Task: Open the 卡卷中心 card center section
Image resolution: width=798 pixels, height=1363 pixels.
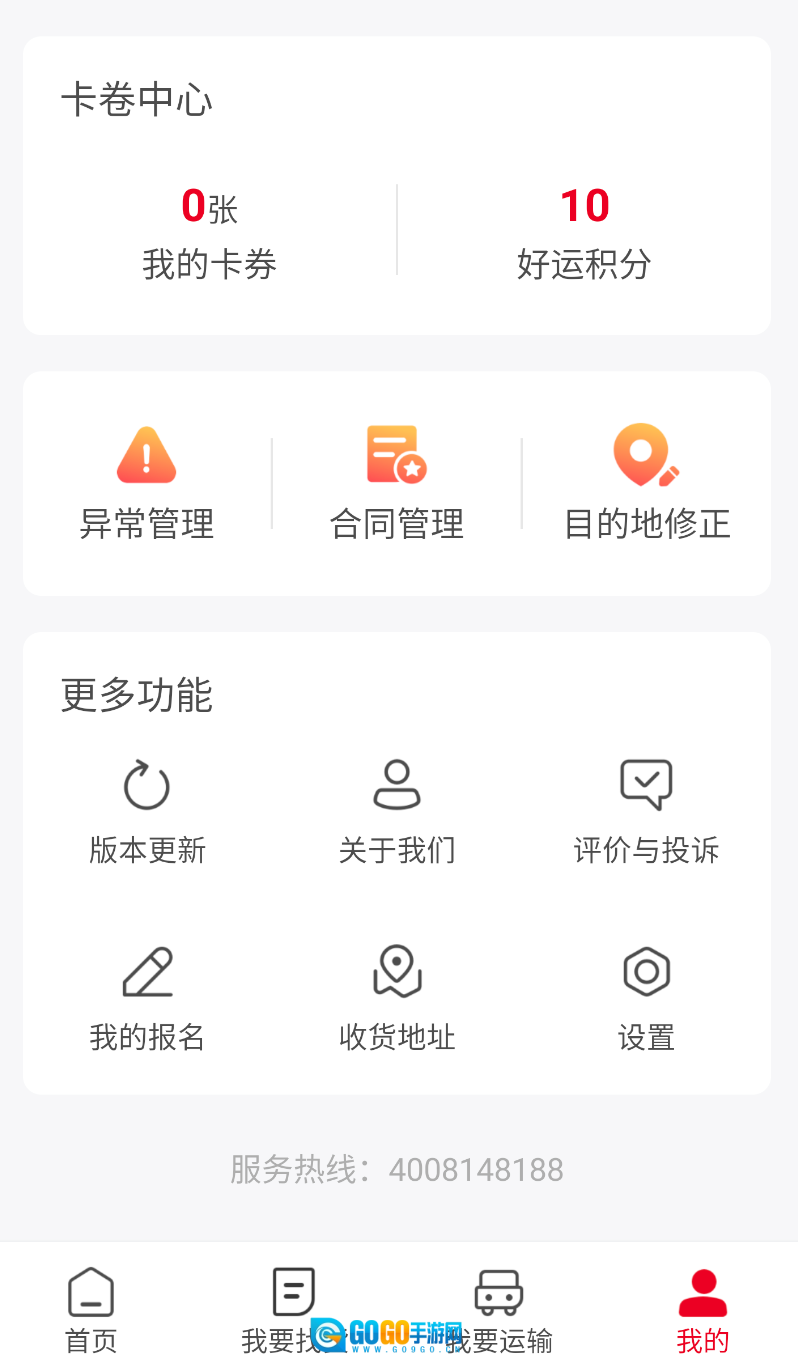Action: pos(135,100)
